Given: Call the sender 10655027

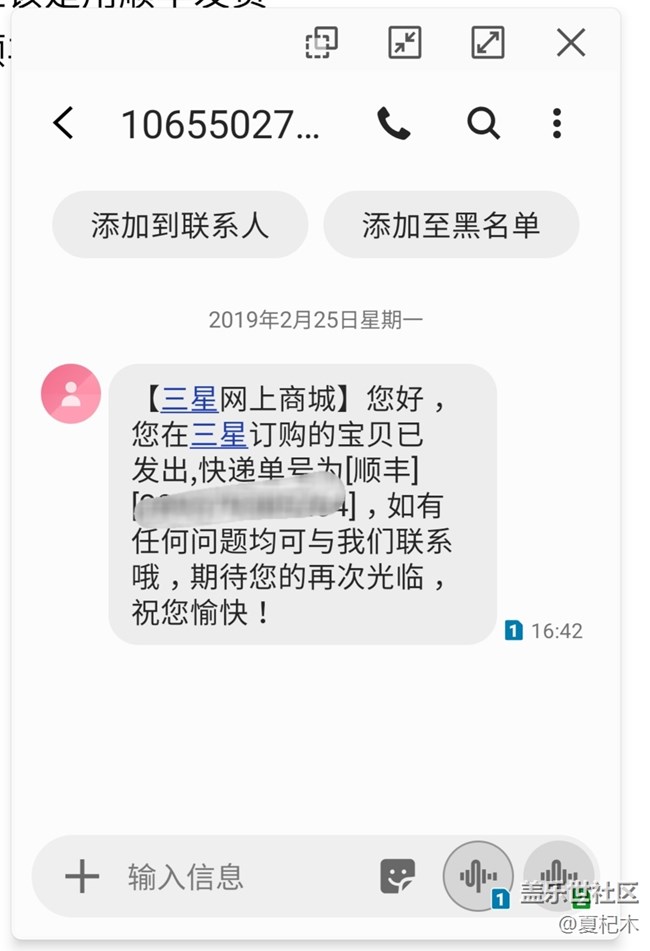Looking at the screenshot, I should coord(393,124).
